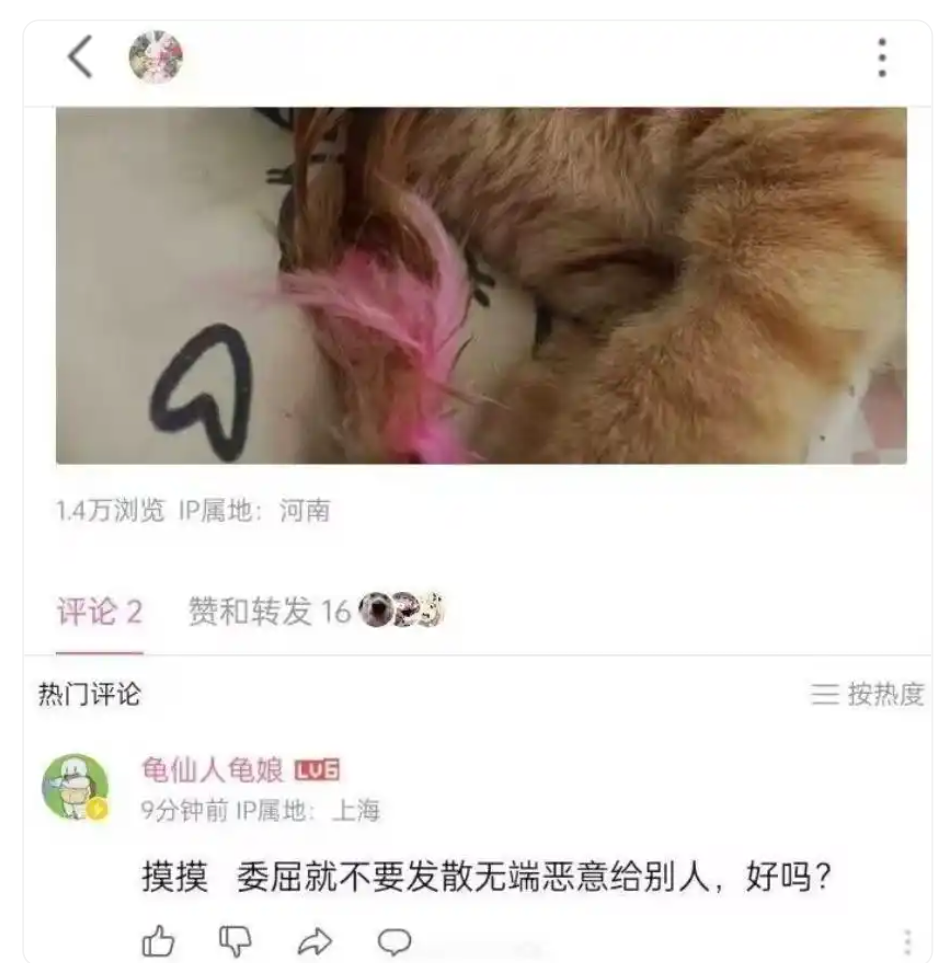Viewport: 942px width, 963px height.
Task: Open the top-right overflow menu
Action: tap(881, 58)
